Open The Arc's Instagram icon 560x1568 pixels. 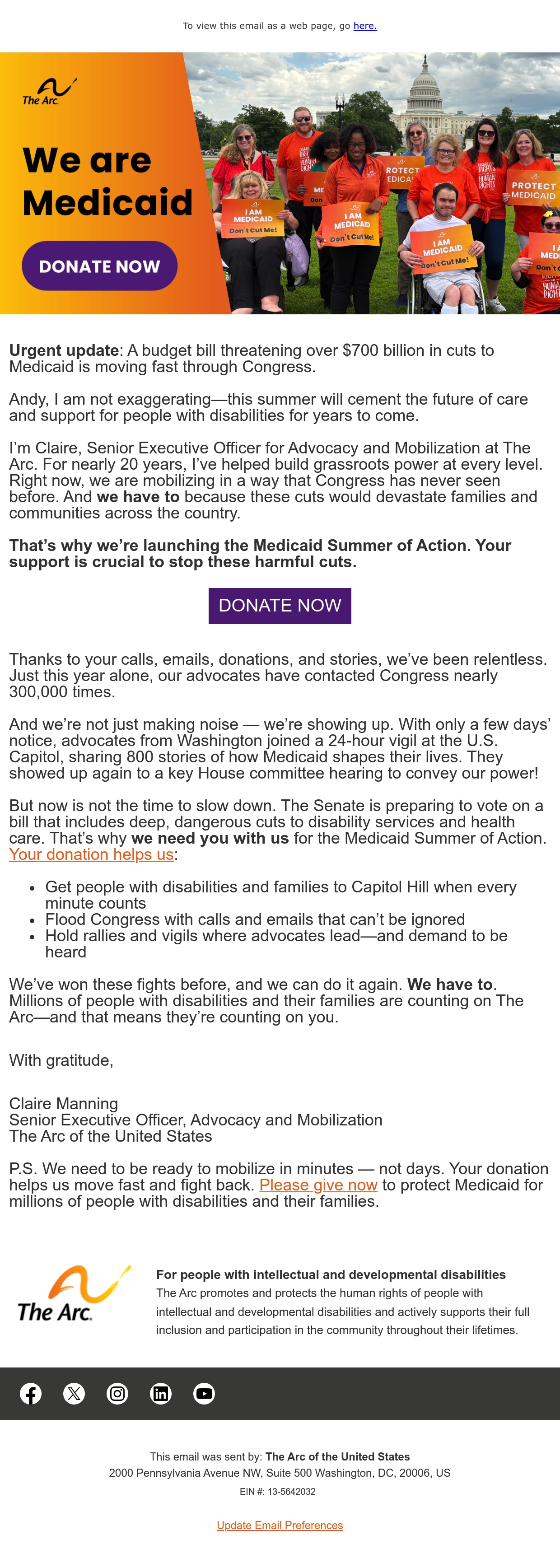[x=117, y=1393]
